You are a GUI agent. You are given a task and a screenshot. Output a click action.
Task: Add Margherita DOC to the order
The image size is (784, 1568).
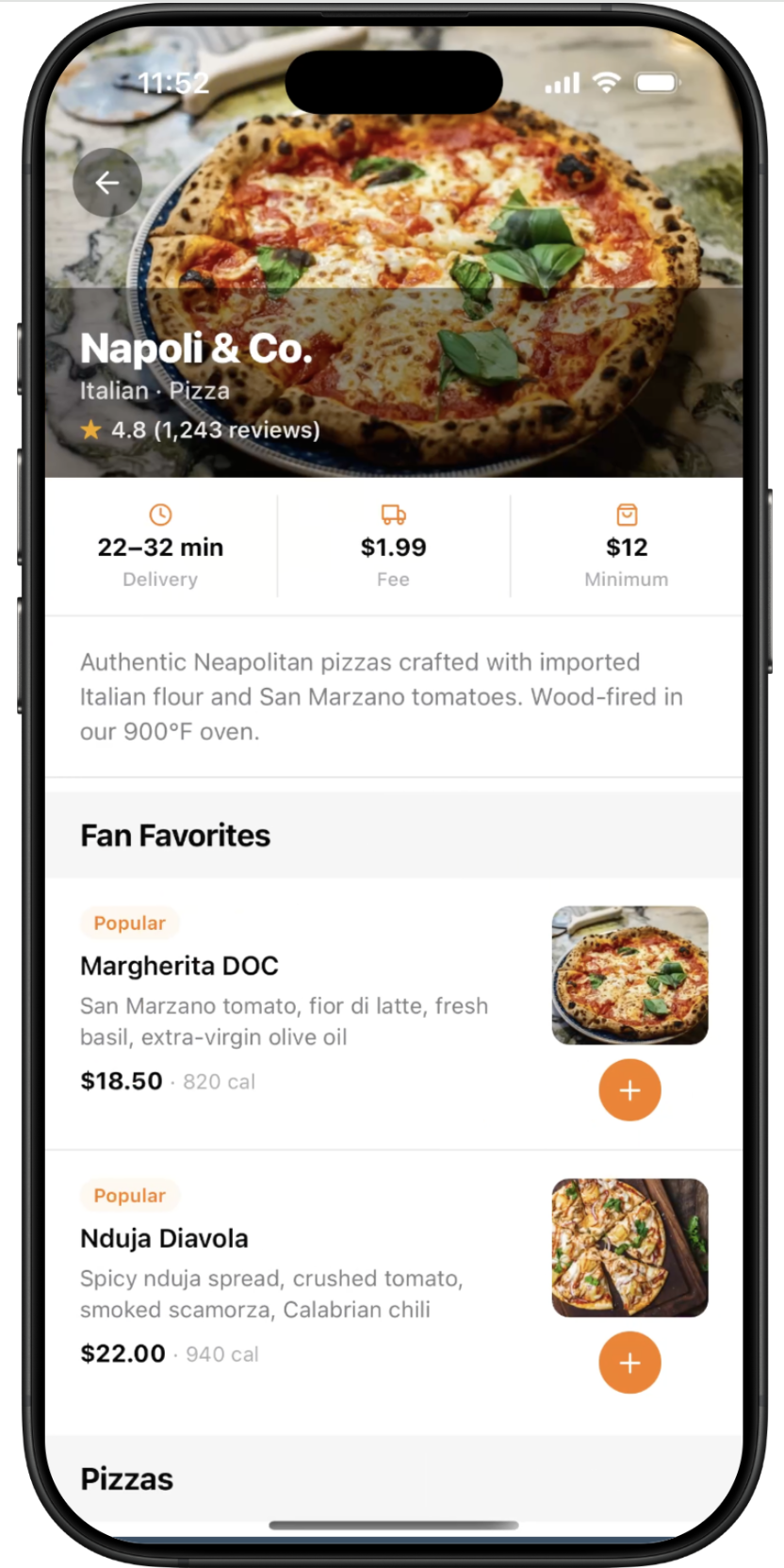pos(629,1090)
